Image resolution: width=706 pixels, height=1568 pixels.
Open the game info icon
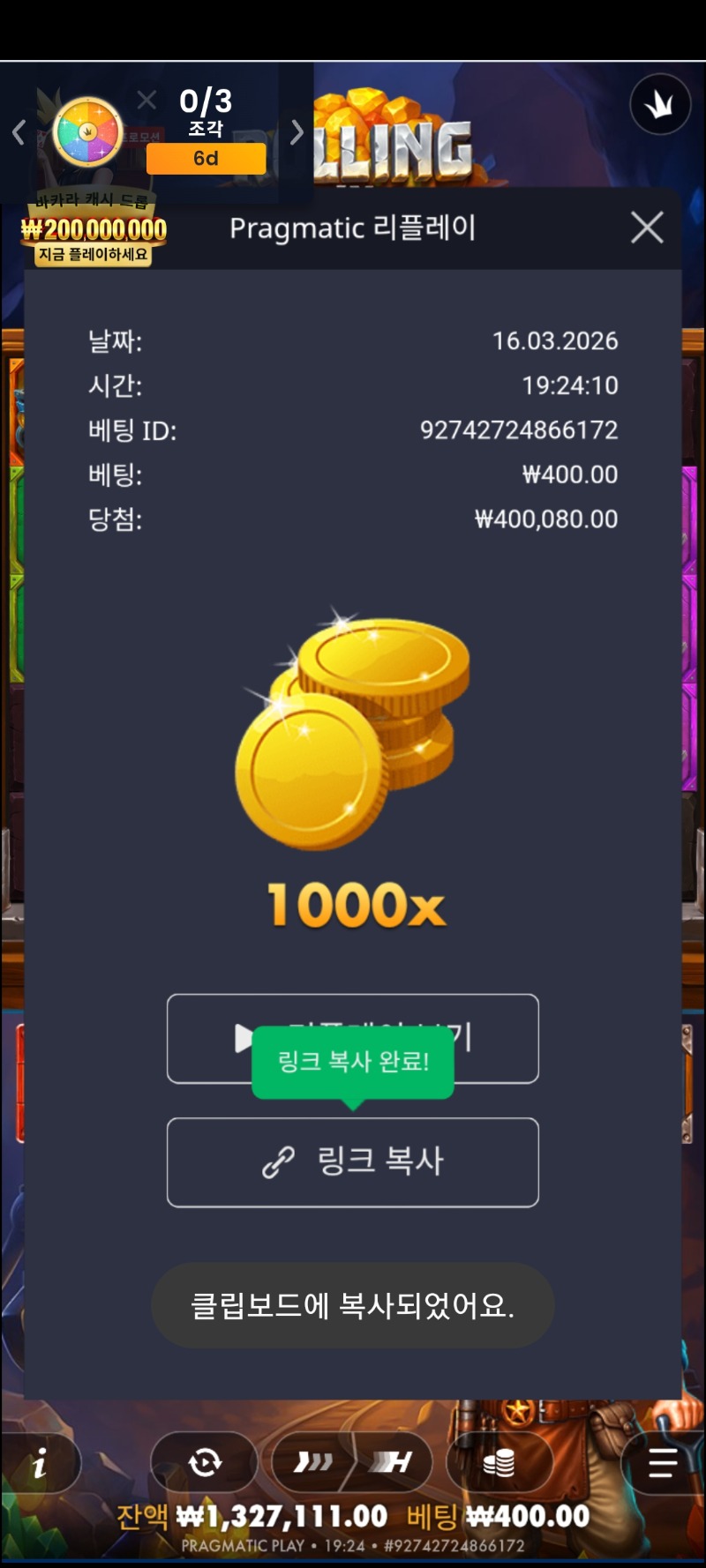click(41, 1465)
